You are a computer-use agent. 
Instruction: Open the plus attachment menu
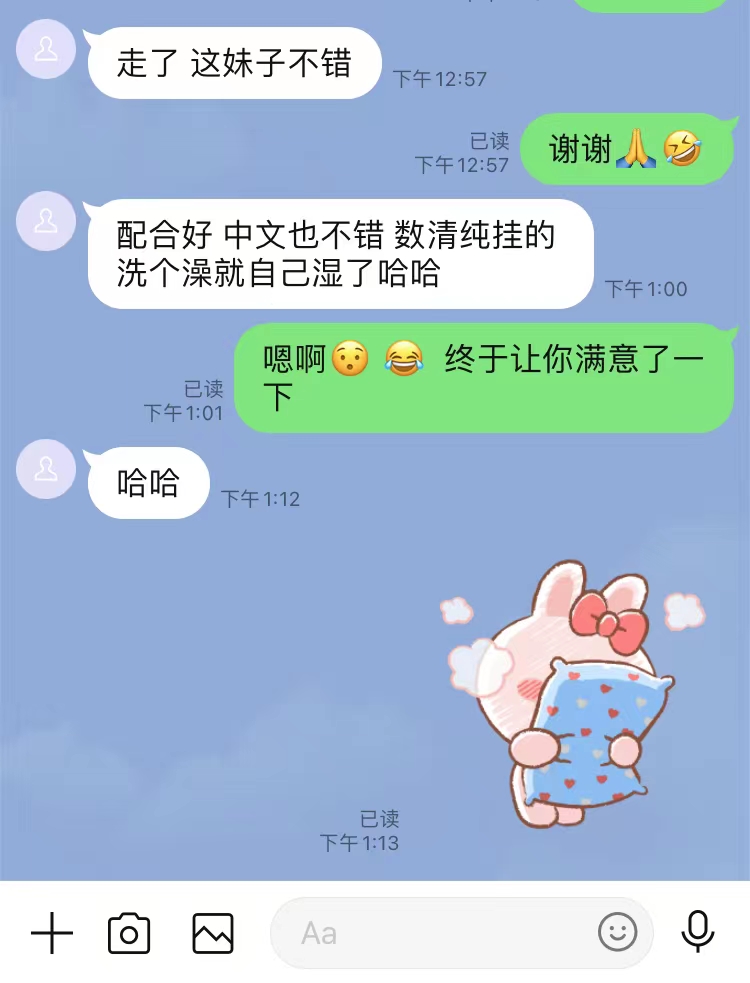click(52, 934)
